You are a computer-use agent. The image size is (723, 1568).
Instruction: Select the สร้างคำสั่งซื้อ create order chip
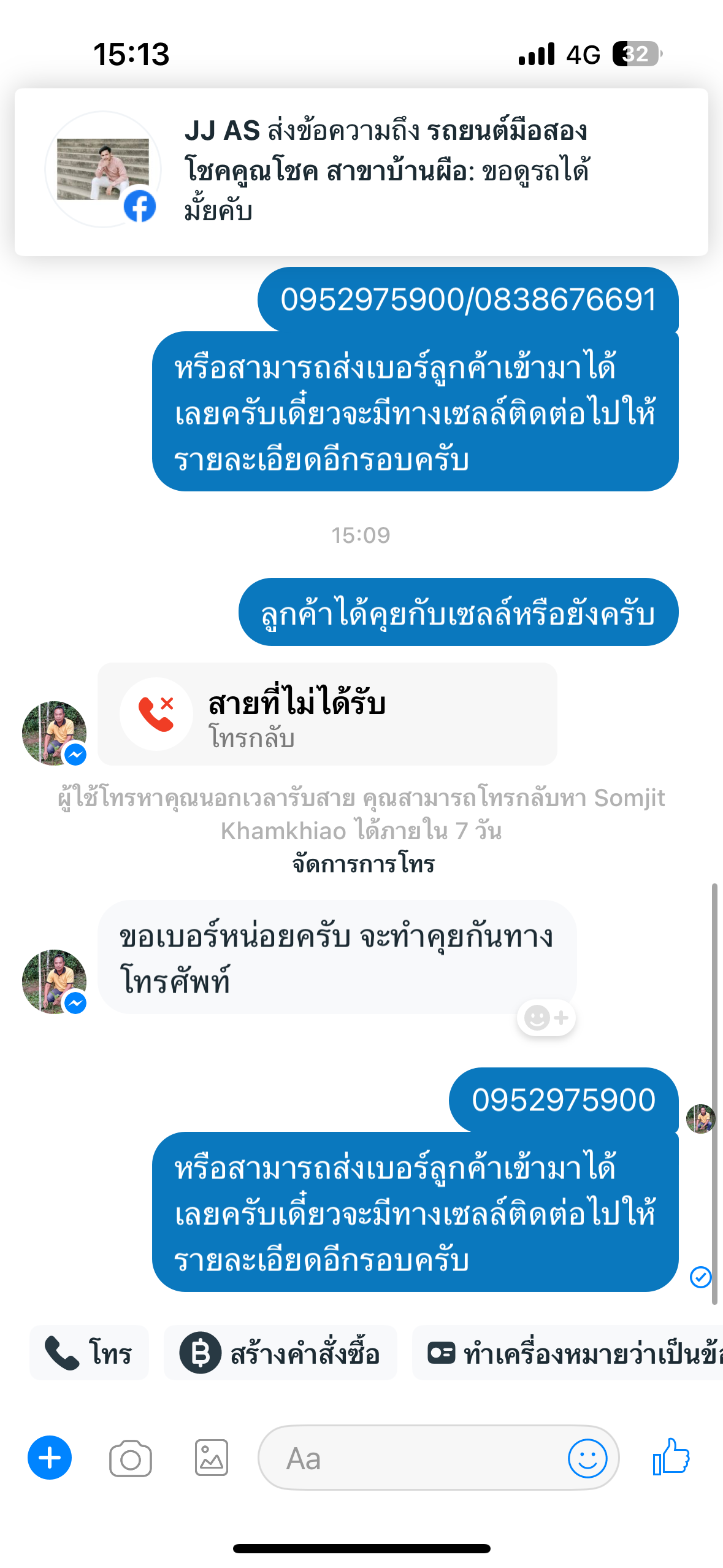[280, 1353]
